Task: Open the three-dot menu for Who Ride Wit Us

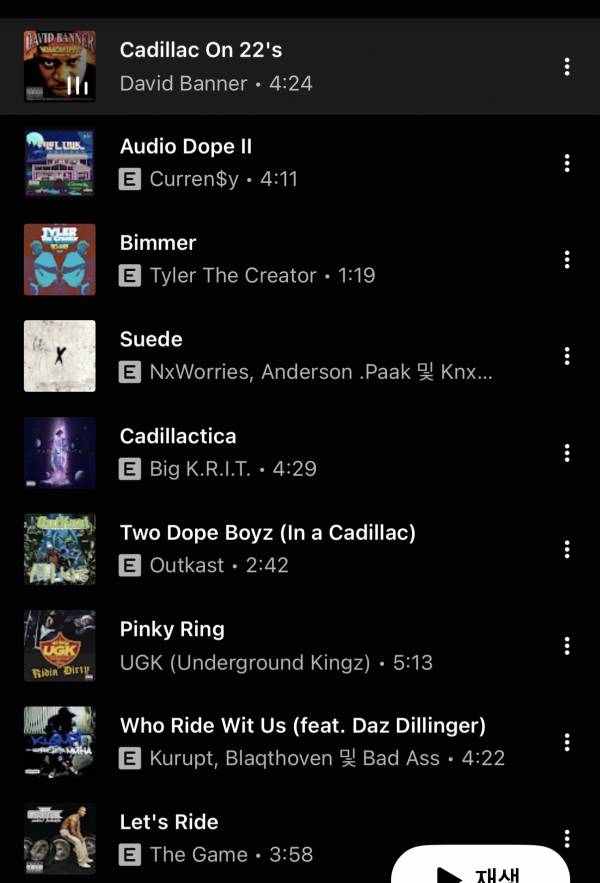Action: click(567, 742)
